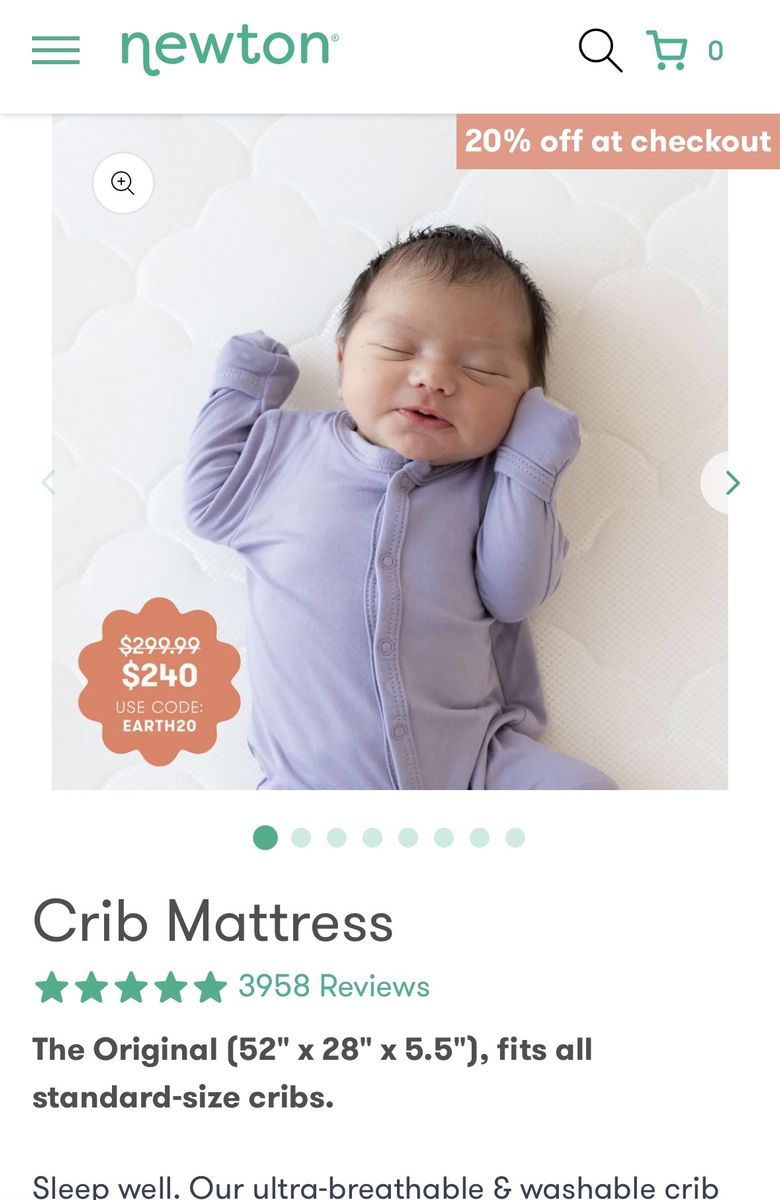Jump to the third carousel image dot
The image size is (780, 1200).
[x=337, y=838]
